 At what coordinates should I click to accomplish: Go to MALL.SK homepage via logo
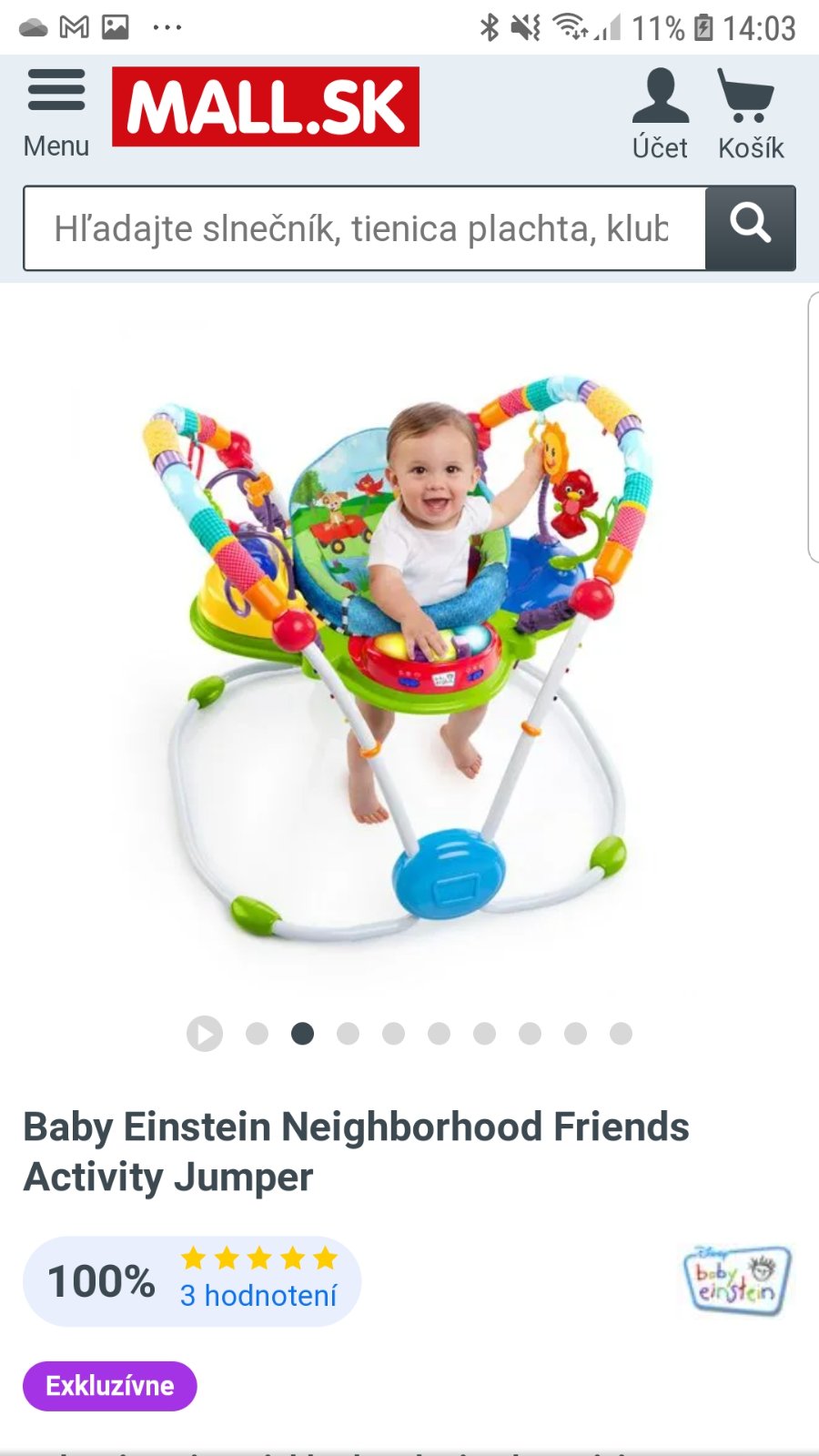[x=266, y=106]
